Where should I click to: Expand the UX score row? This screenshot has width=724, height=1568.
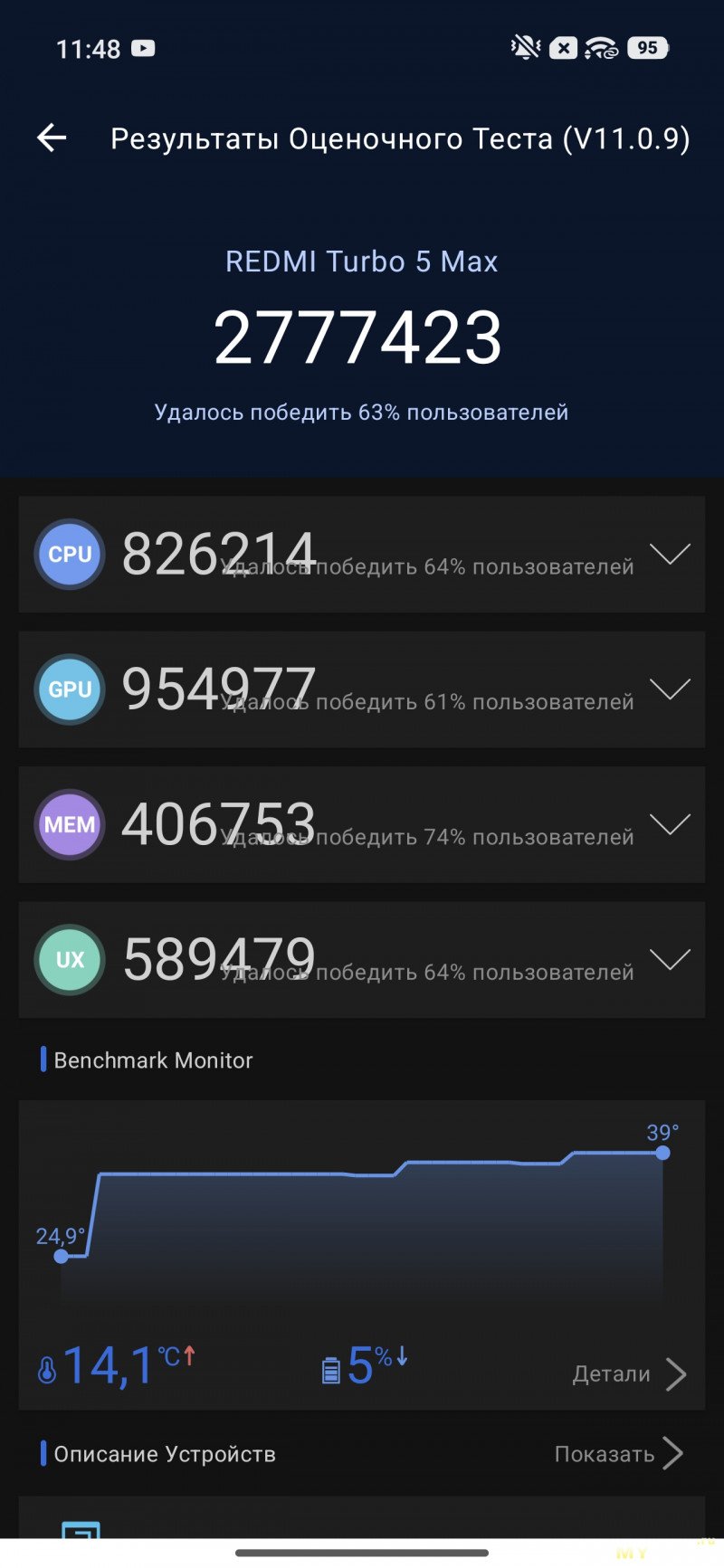tap(670, 959)
